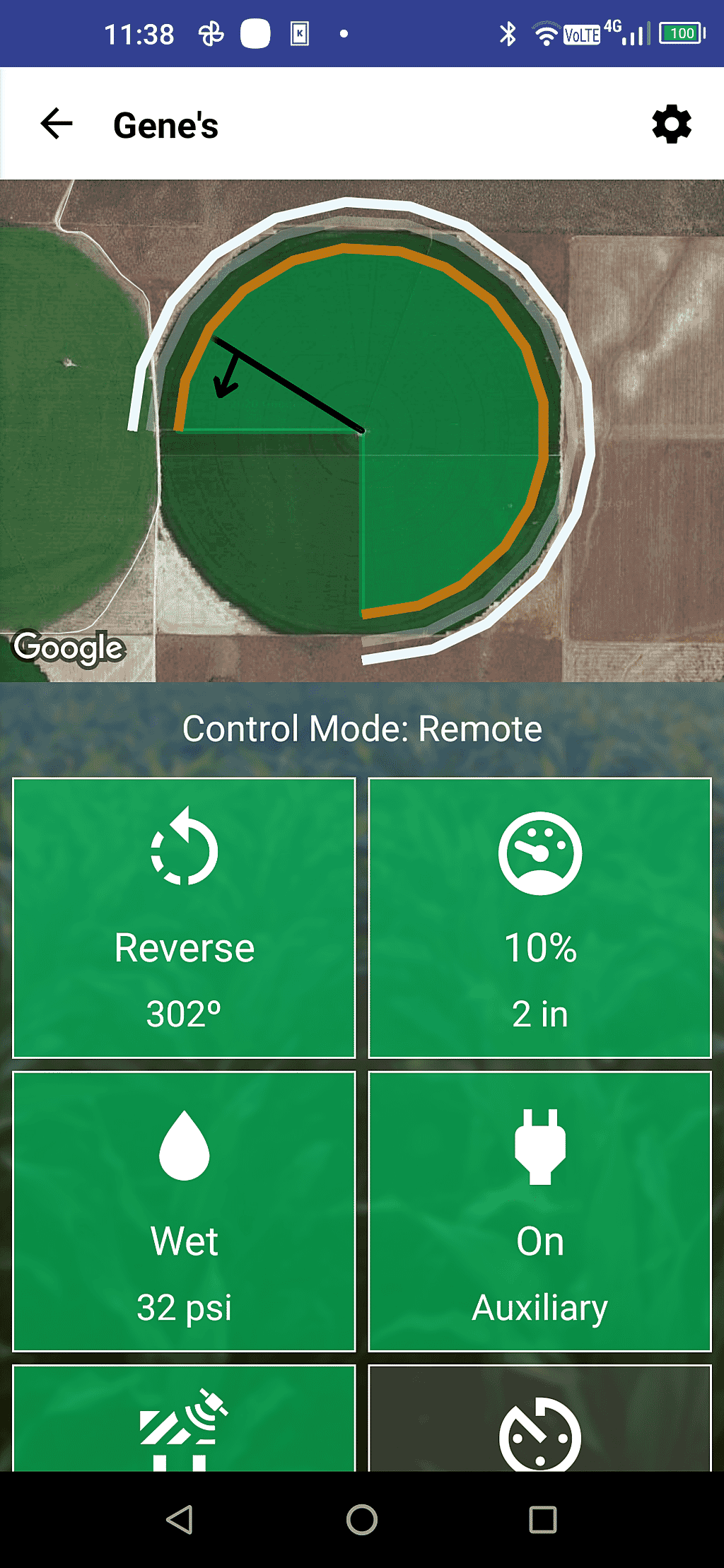
Task: Open recent apps from navigation bar
Action: [x=542, y=1519]
